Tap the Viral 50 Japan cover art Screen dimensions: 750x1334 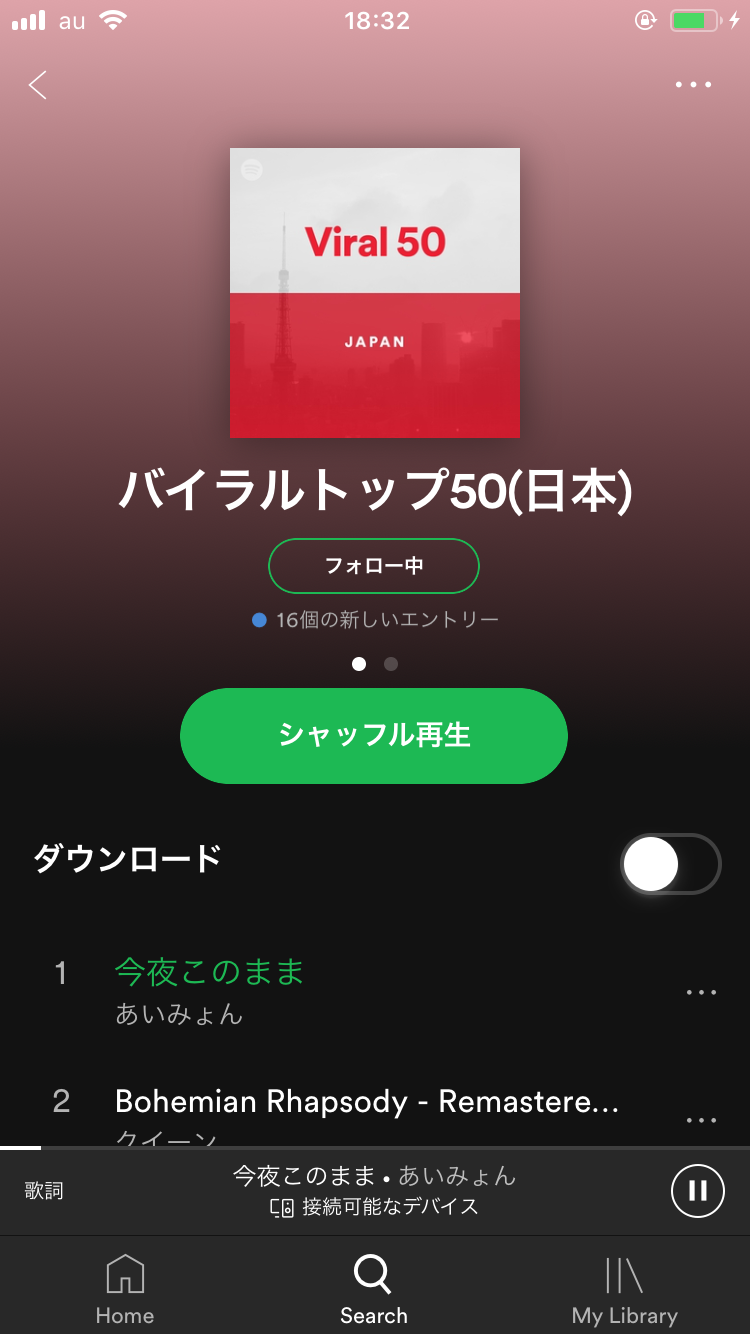click(x=375, y=293)
